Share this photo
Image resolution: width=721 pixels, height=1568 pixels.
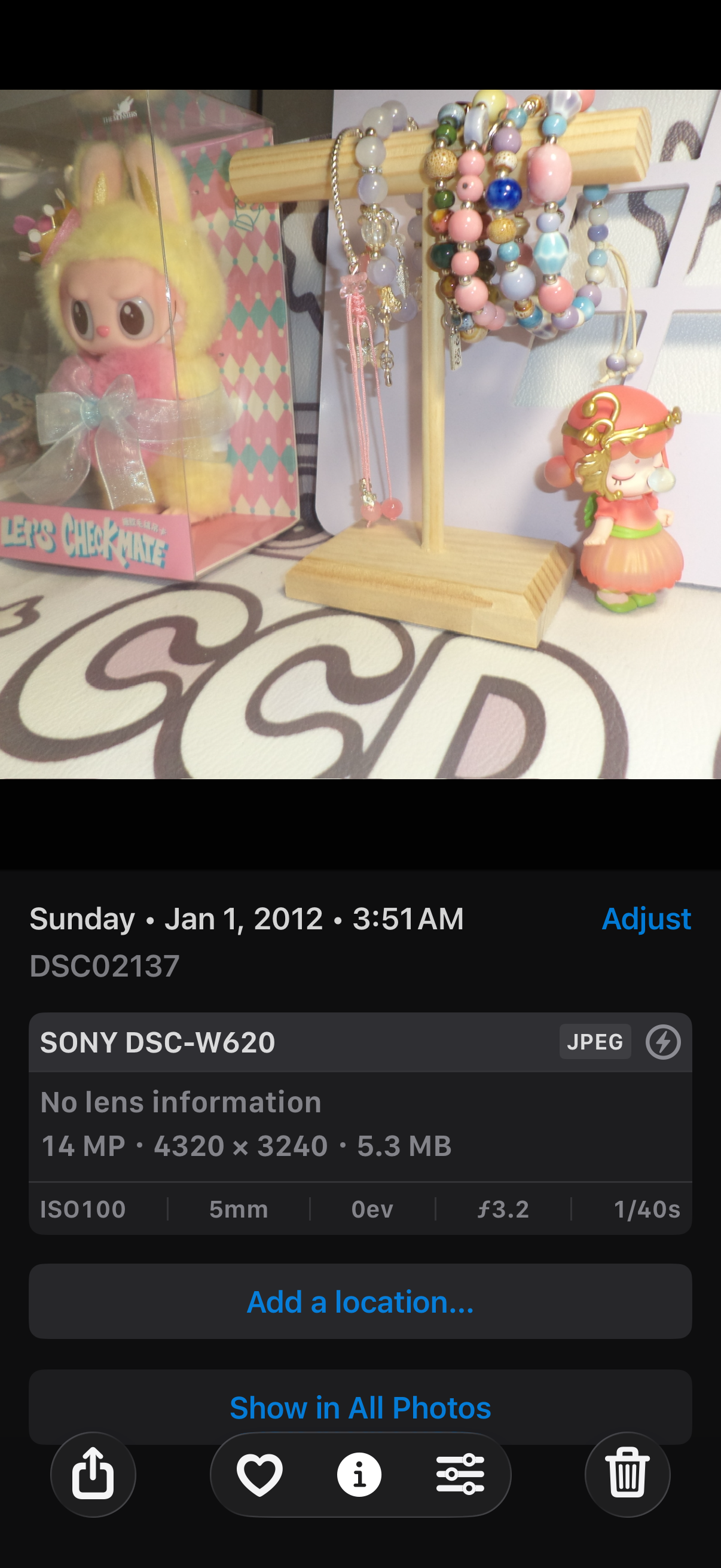(x=93, y=1474)
